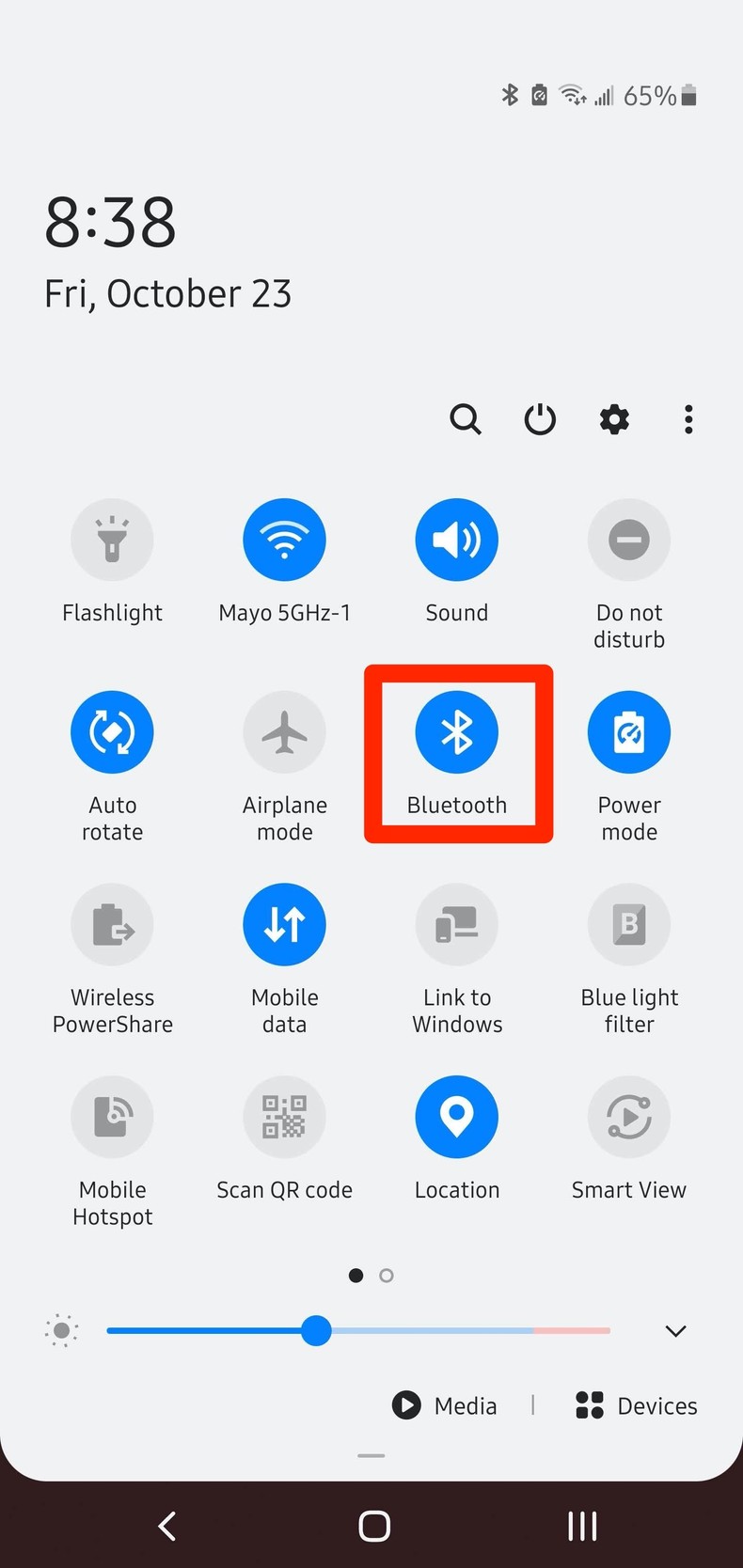Open the Devices panel
The image size is (743, 1568).
tap(634, 1405)
